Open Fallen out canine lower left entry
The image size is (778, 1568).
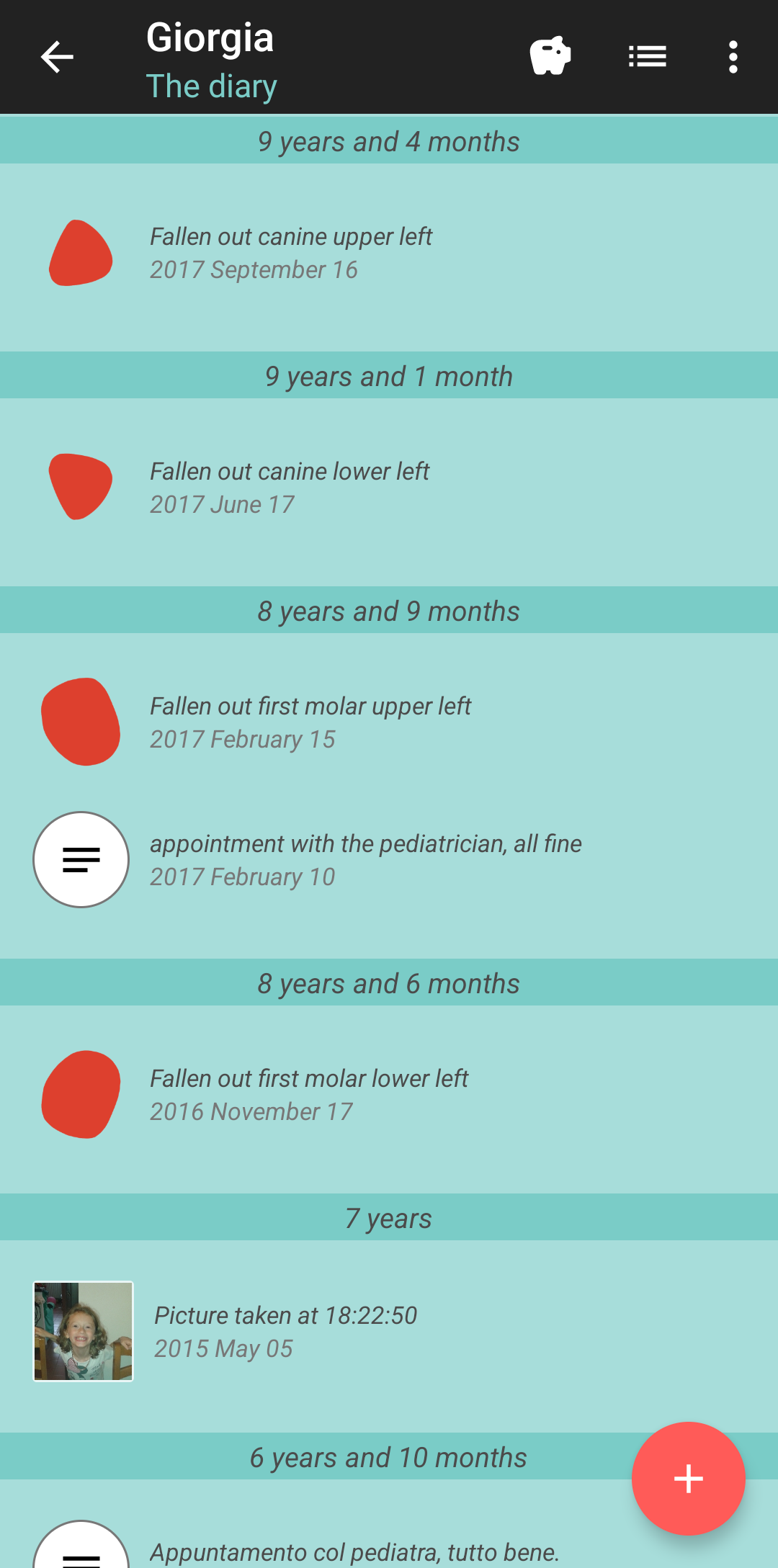click(x=290, y=488)
